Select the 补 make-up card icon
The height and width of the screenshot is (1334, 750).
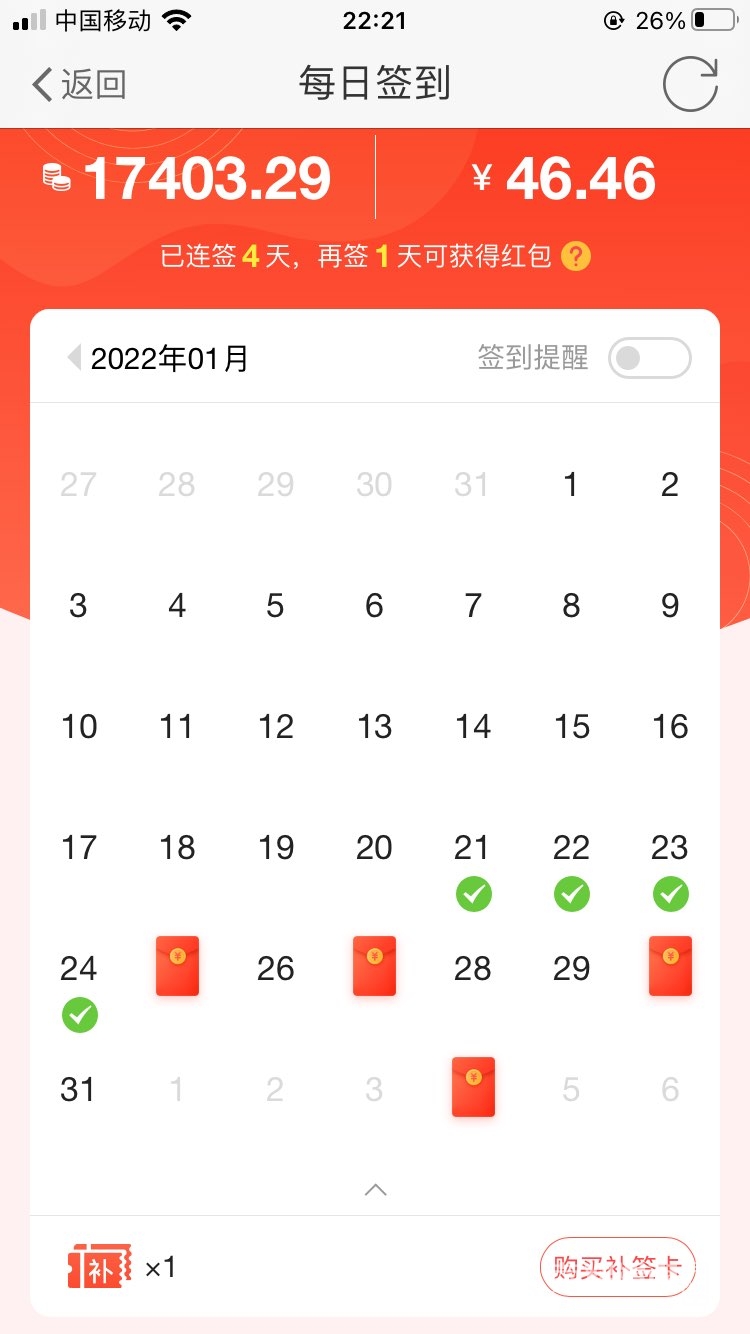(99, 1268)
